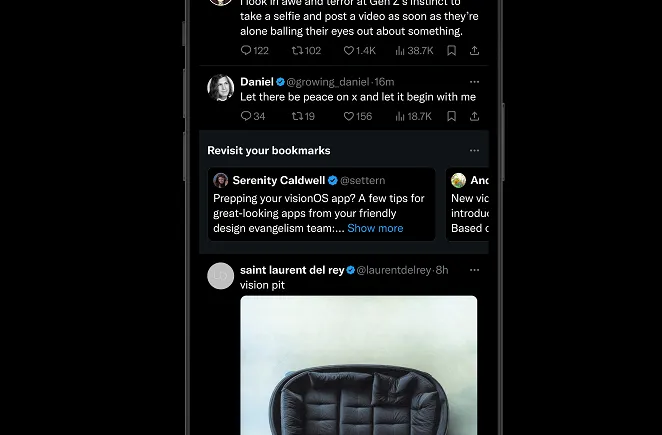The height and width of the screenshot is (435, 662).
Task: Share Daniel's post
Action: pyautogui.click(x=474, y=116)
